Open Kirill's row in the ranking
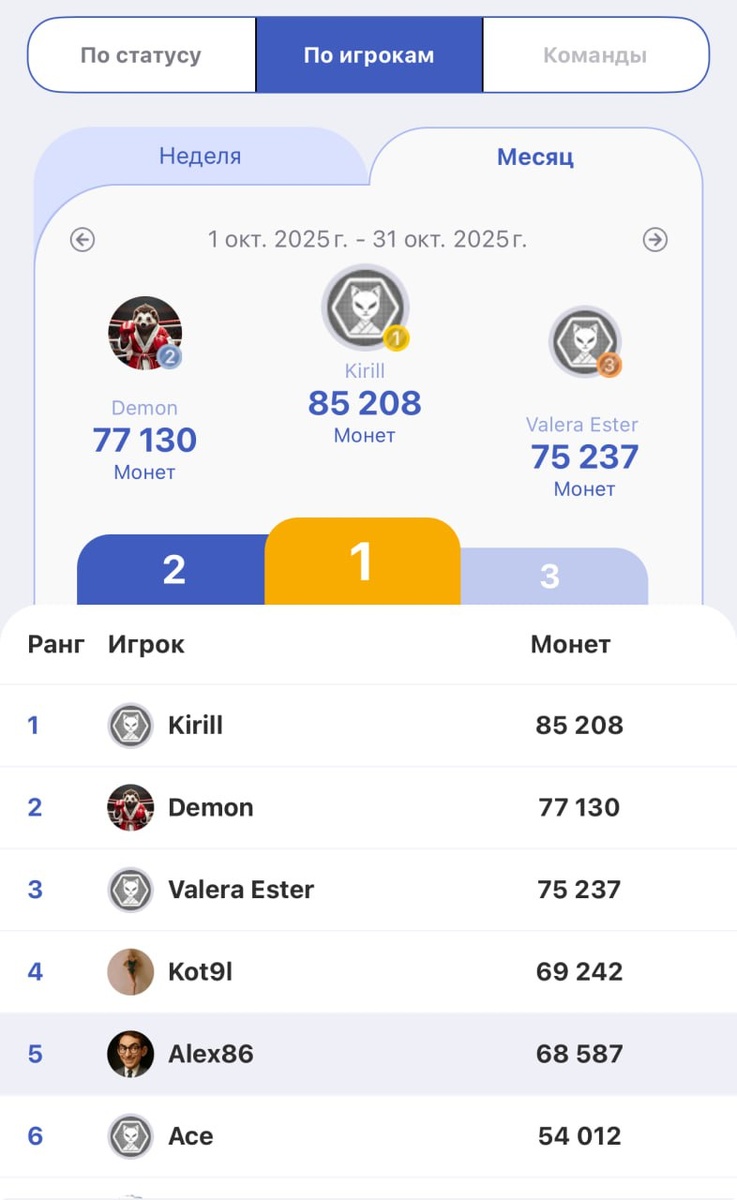Screen dimensions: 737x1200 [x=368, y=725]
